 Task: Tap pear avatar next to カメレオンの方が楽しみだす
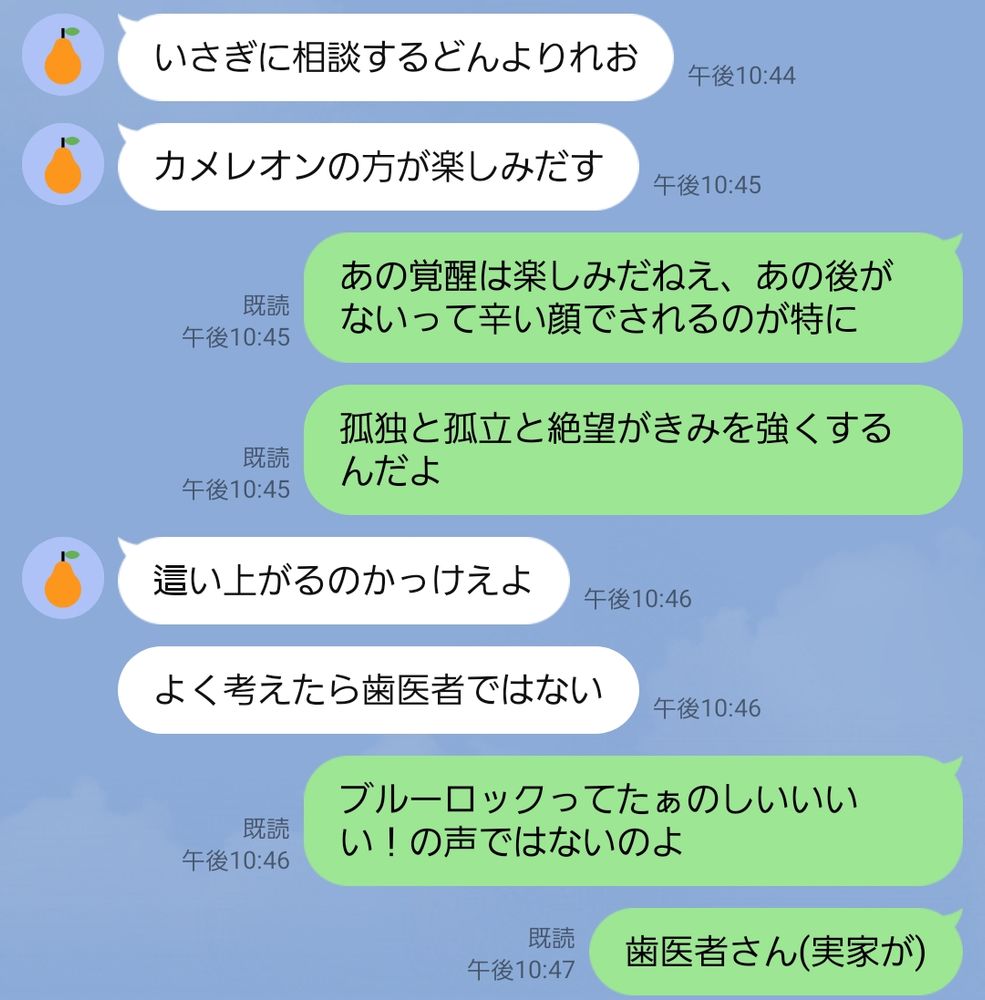pyautogui.click(x=64, y=165)
